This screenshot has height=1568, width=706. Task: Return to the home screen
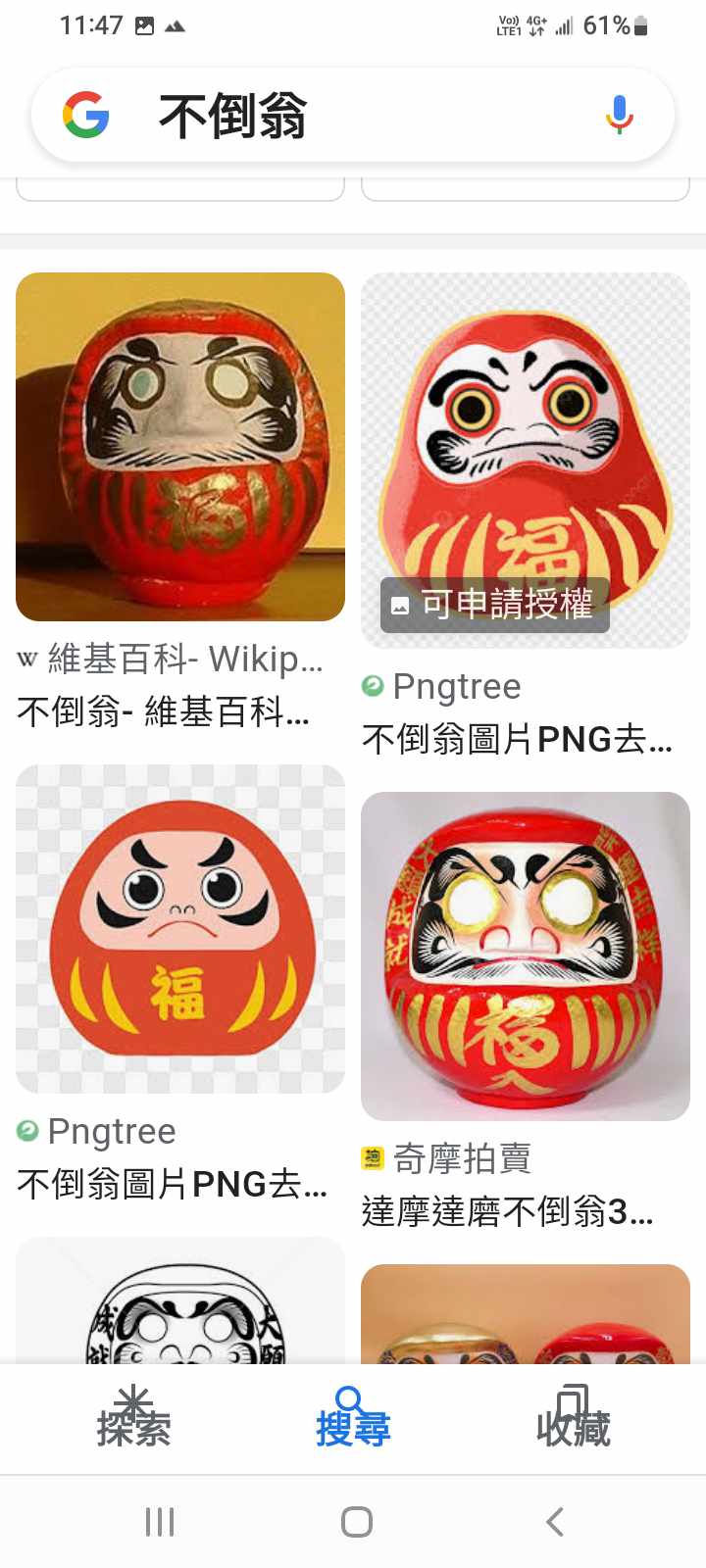tap(356, 1522)
